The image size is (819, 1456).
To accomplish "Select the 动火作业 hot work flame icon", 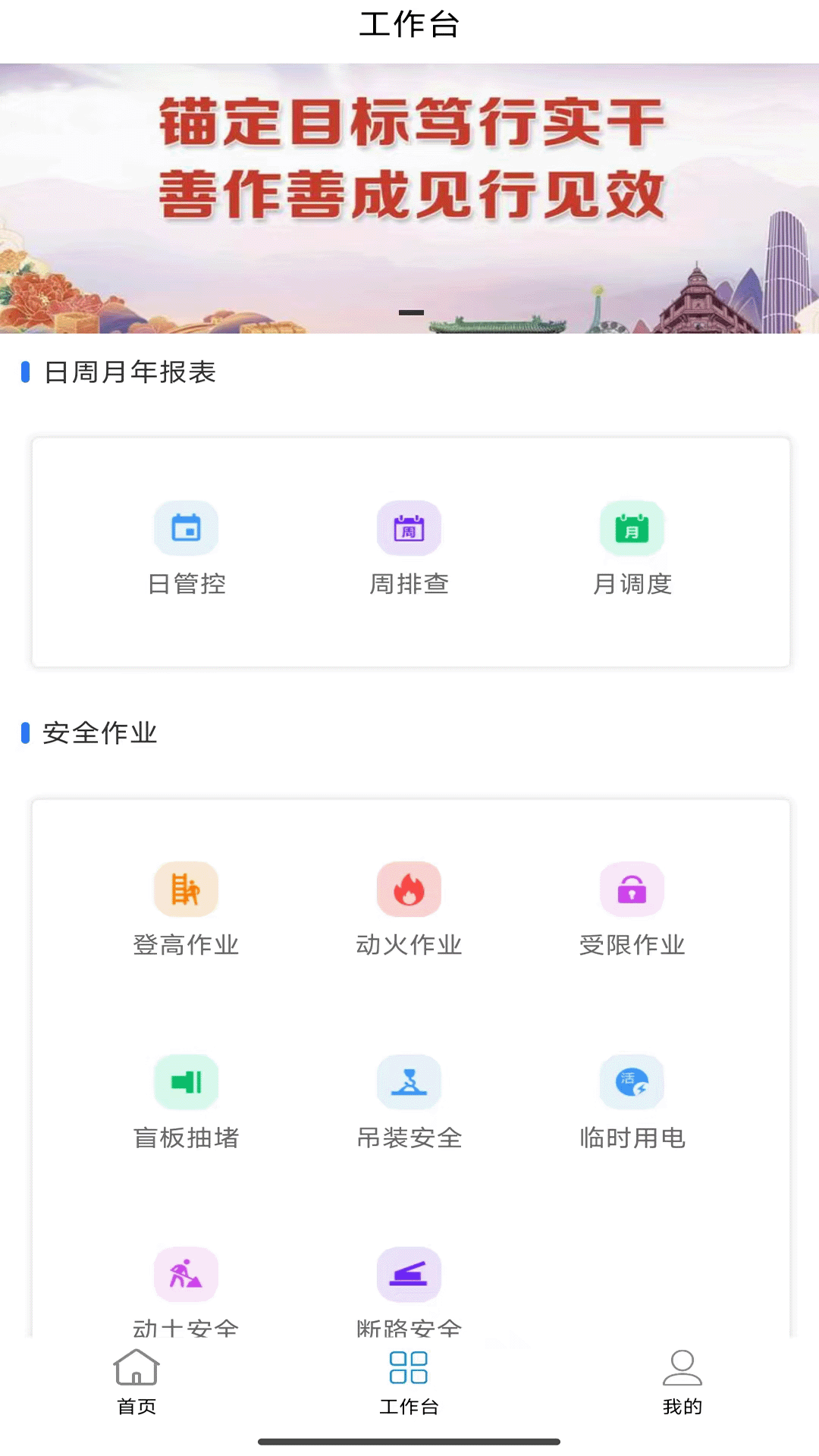I will tap(409, 889).
